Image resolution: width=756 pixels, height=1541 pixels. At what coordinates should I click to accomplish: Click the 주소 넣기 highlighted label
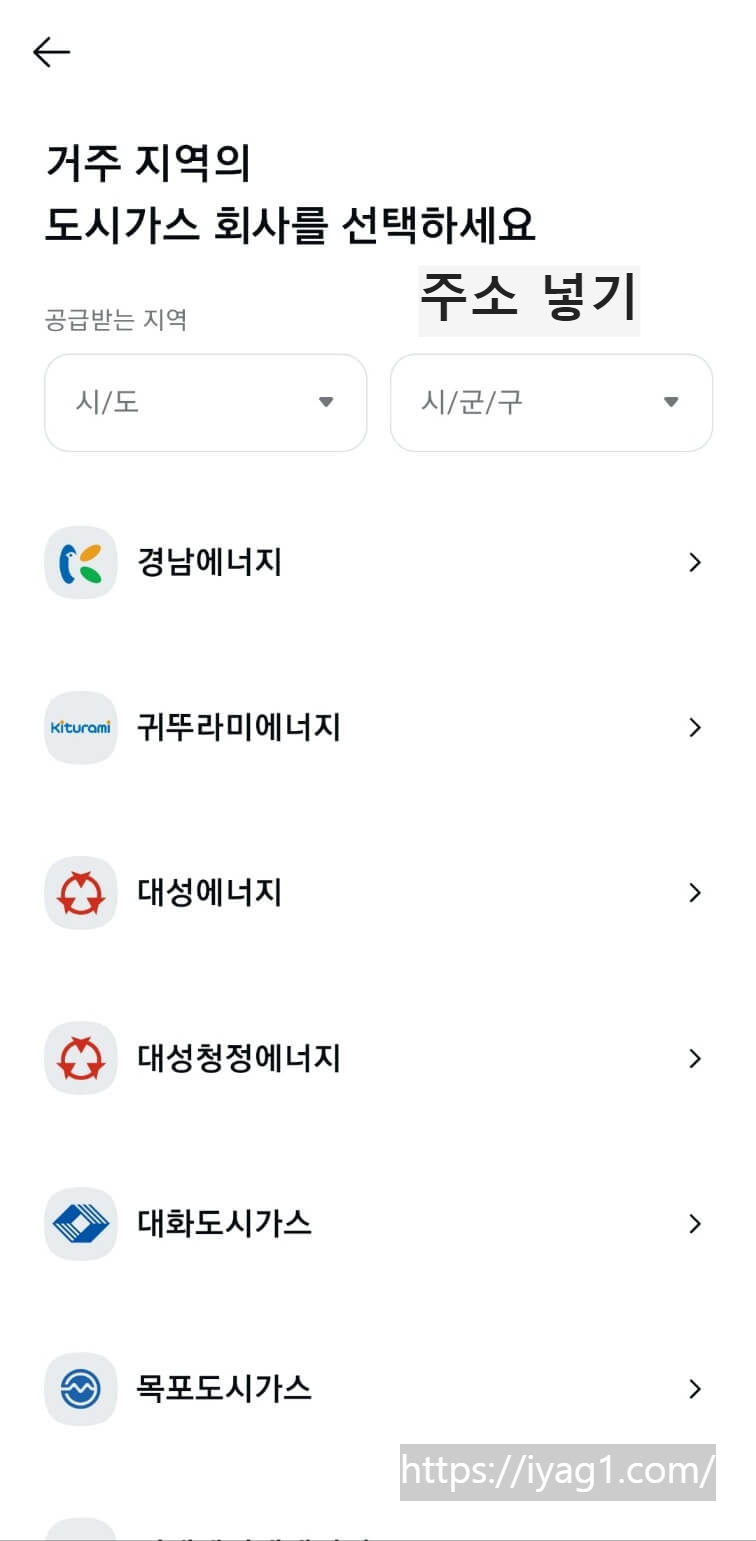528,296
